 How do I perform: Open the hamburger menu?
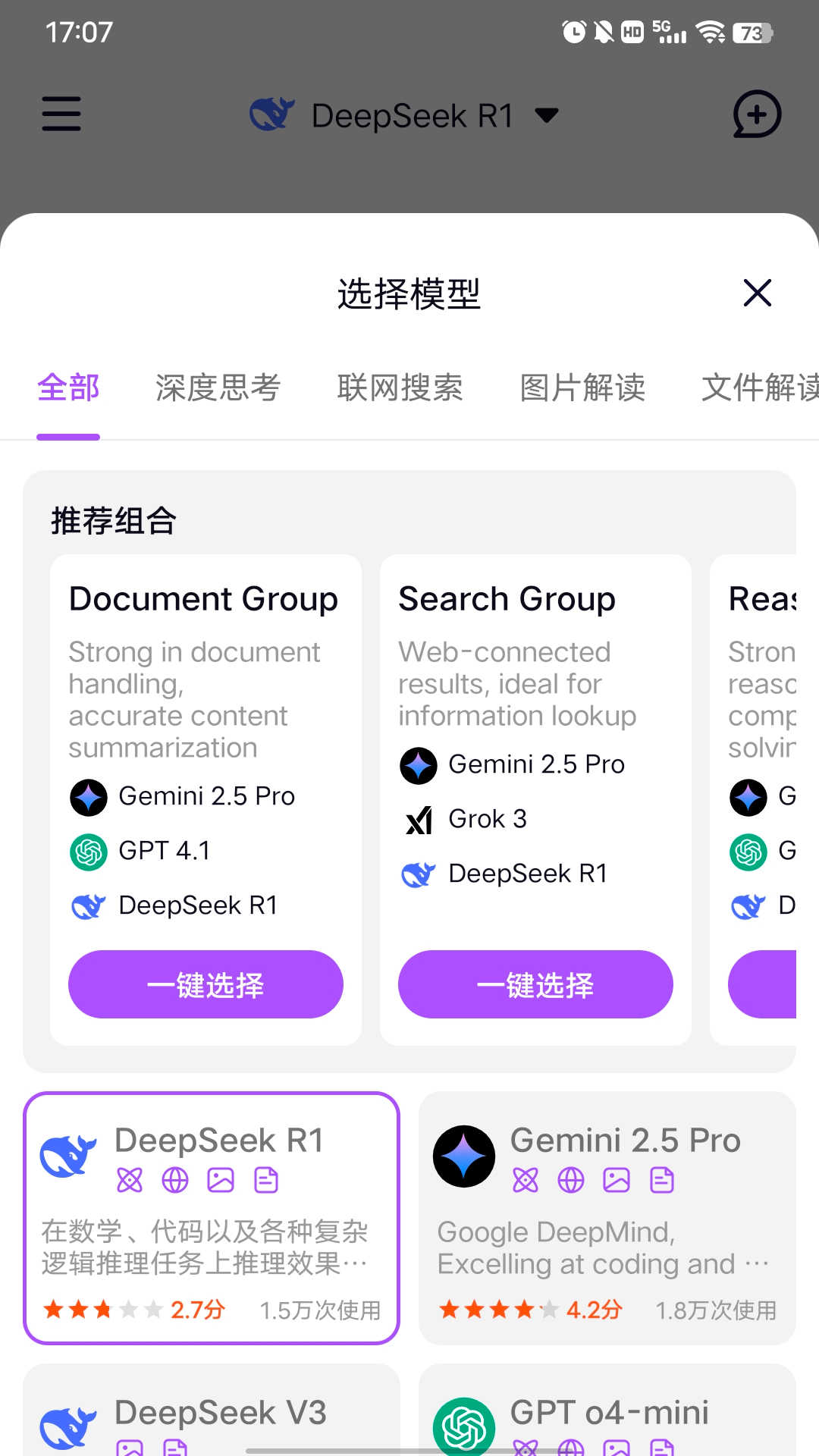click(x=61, y=114)
